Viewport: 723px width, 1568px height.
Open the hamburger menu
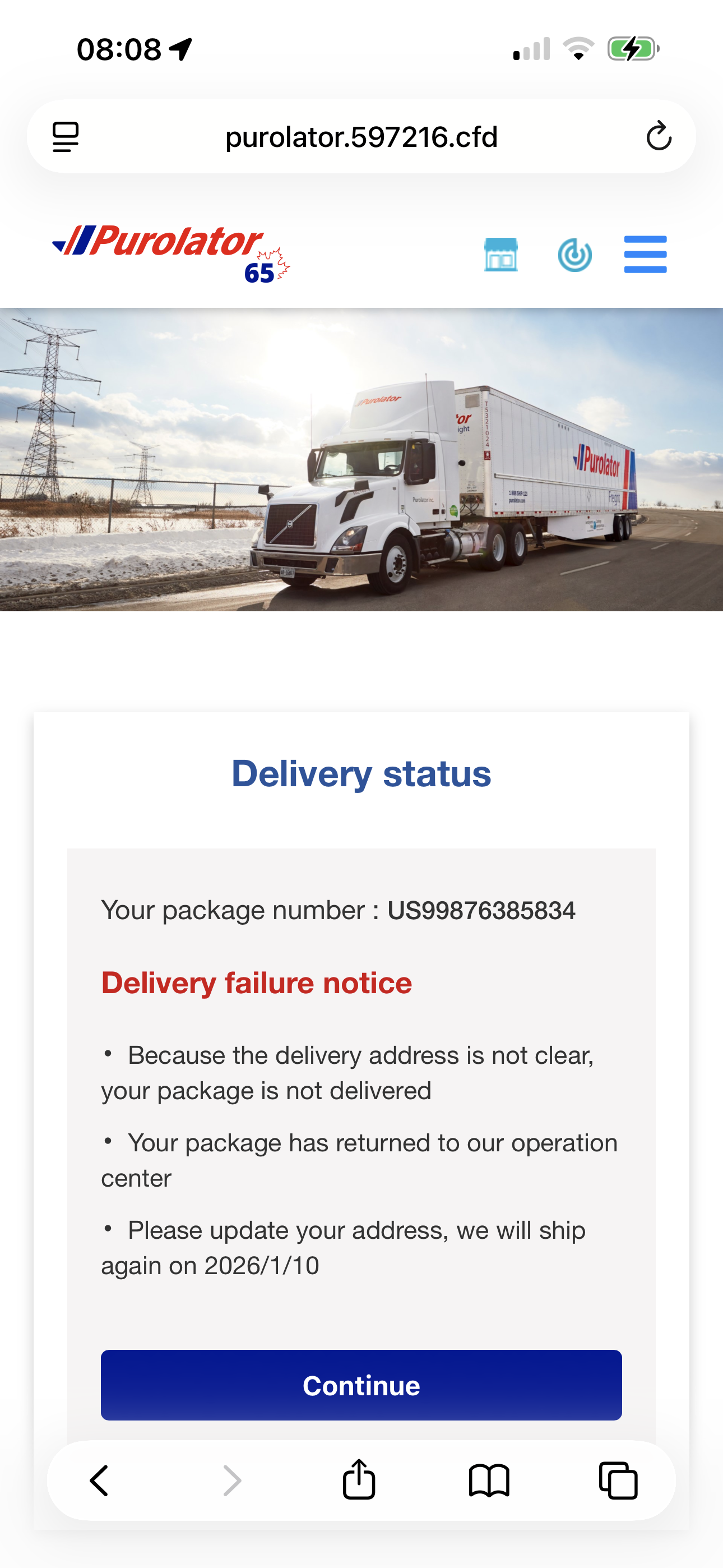click(645, 255)
